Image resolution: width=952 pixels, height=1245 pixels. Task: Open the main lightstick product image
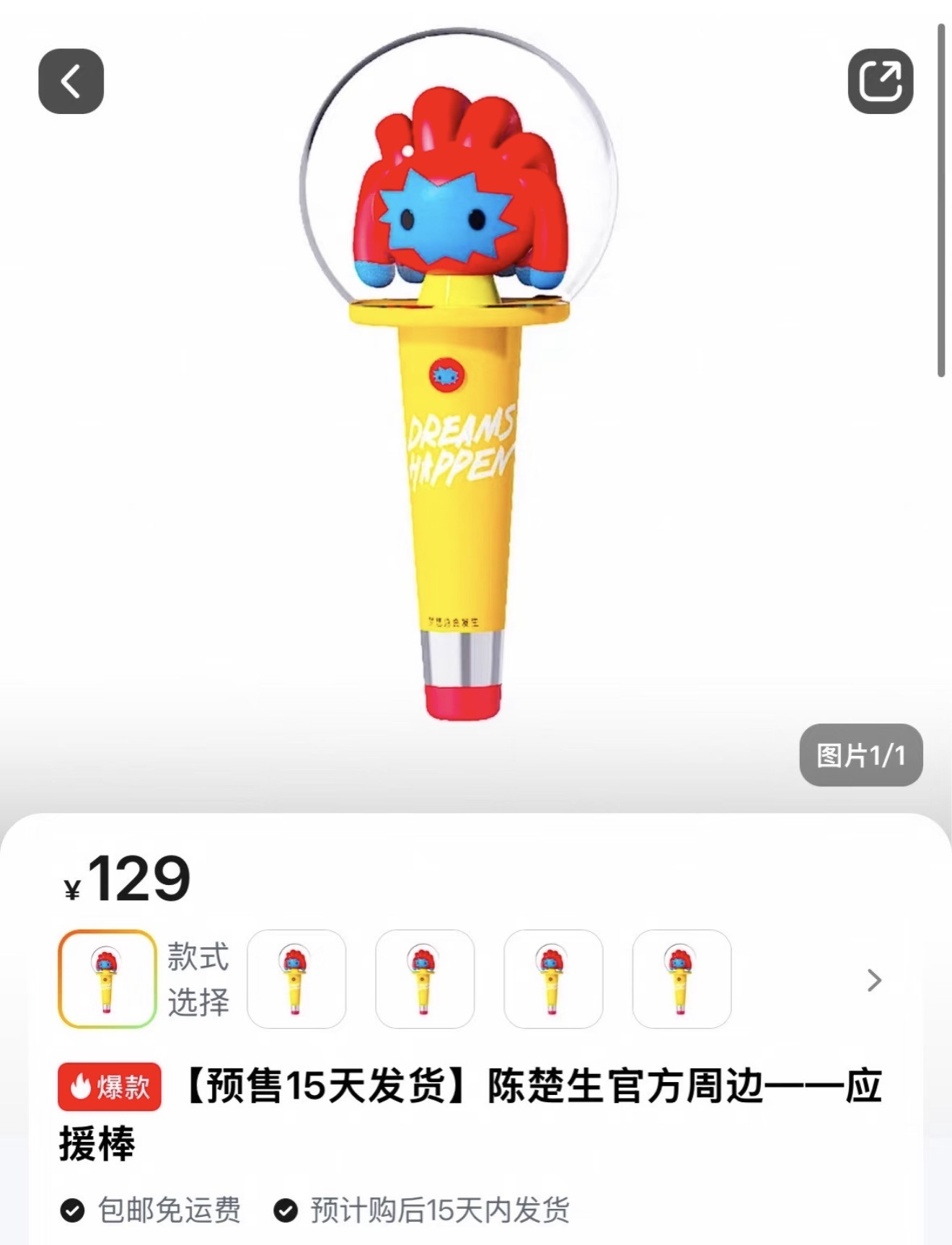pyautogui.click(x=459, y=375)
